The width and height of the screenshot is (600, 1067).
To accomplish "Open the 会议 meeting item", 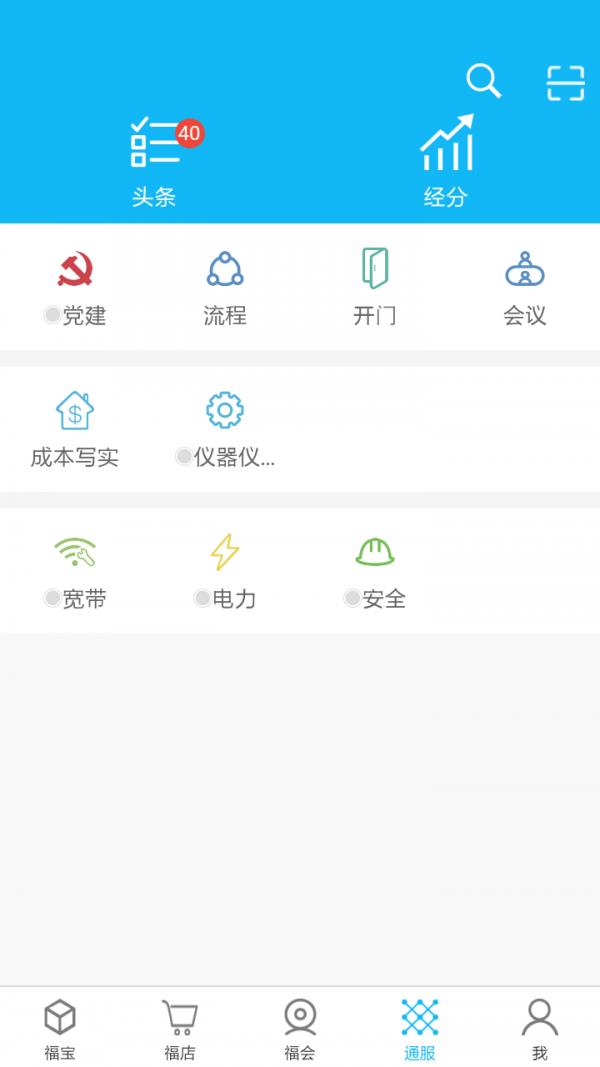I will (525, 287).
